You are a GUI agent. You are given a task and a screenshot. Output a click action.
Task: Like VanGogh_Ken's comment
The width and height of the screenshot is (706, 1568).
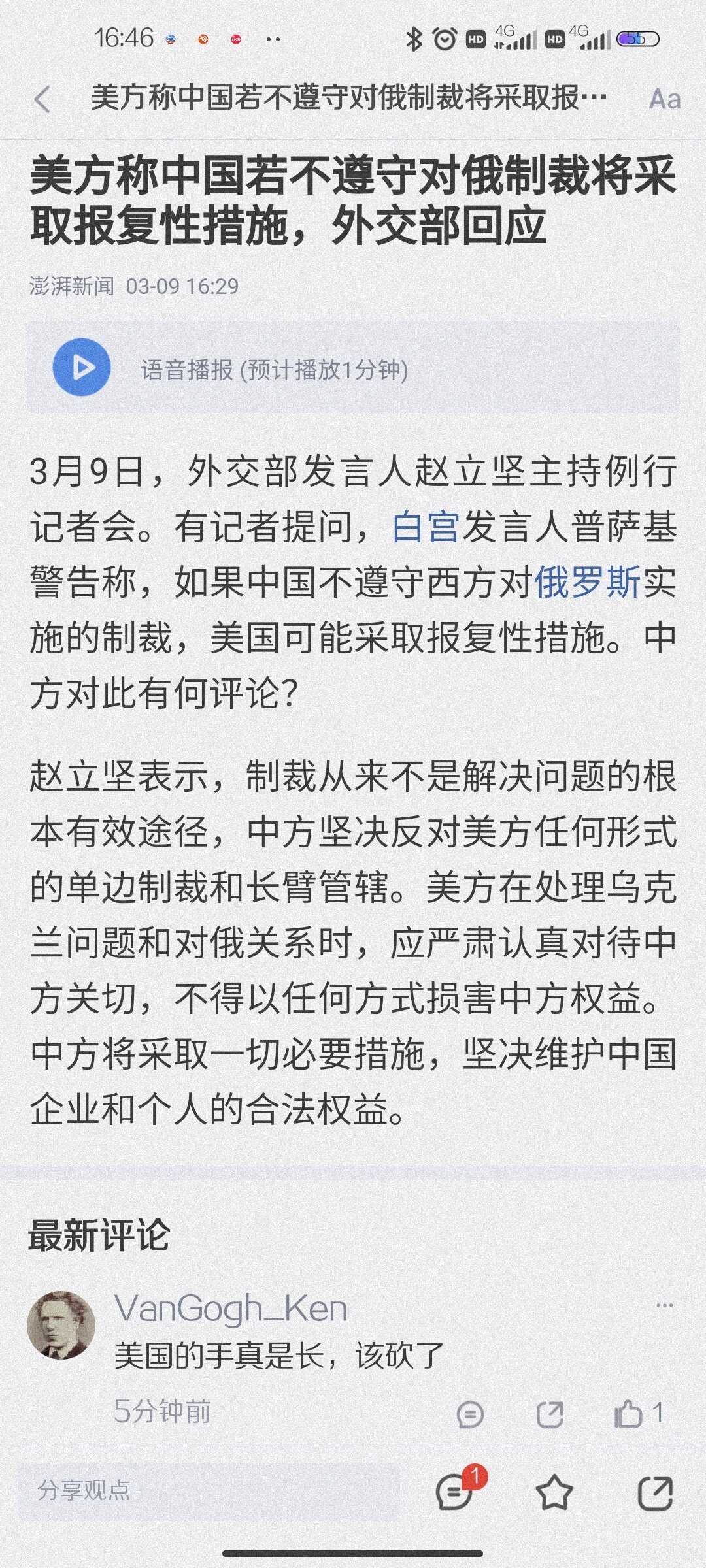pos(629,1414)
